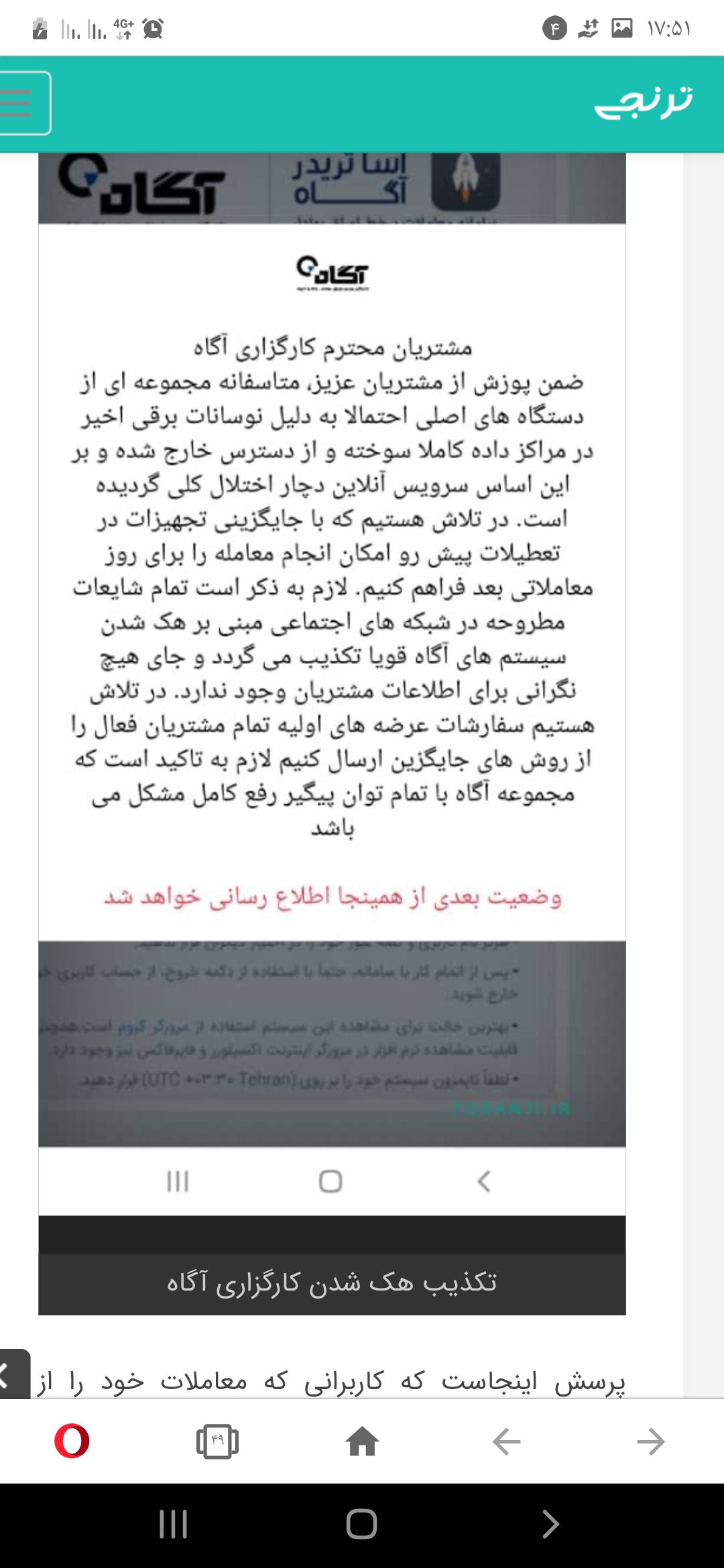The height and width of the screenshot is (1568, 724).
Task: Open the browser tabs switcher
Action: coord(217,1441)
